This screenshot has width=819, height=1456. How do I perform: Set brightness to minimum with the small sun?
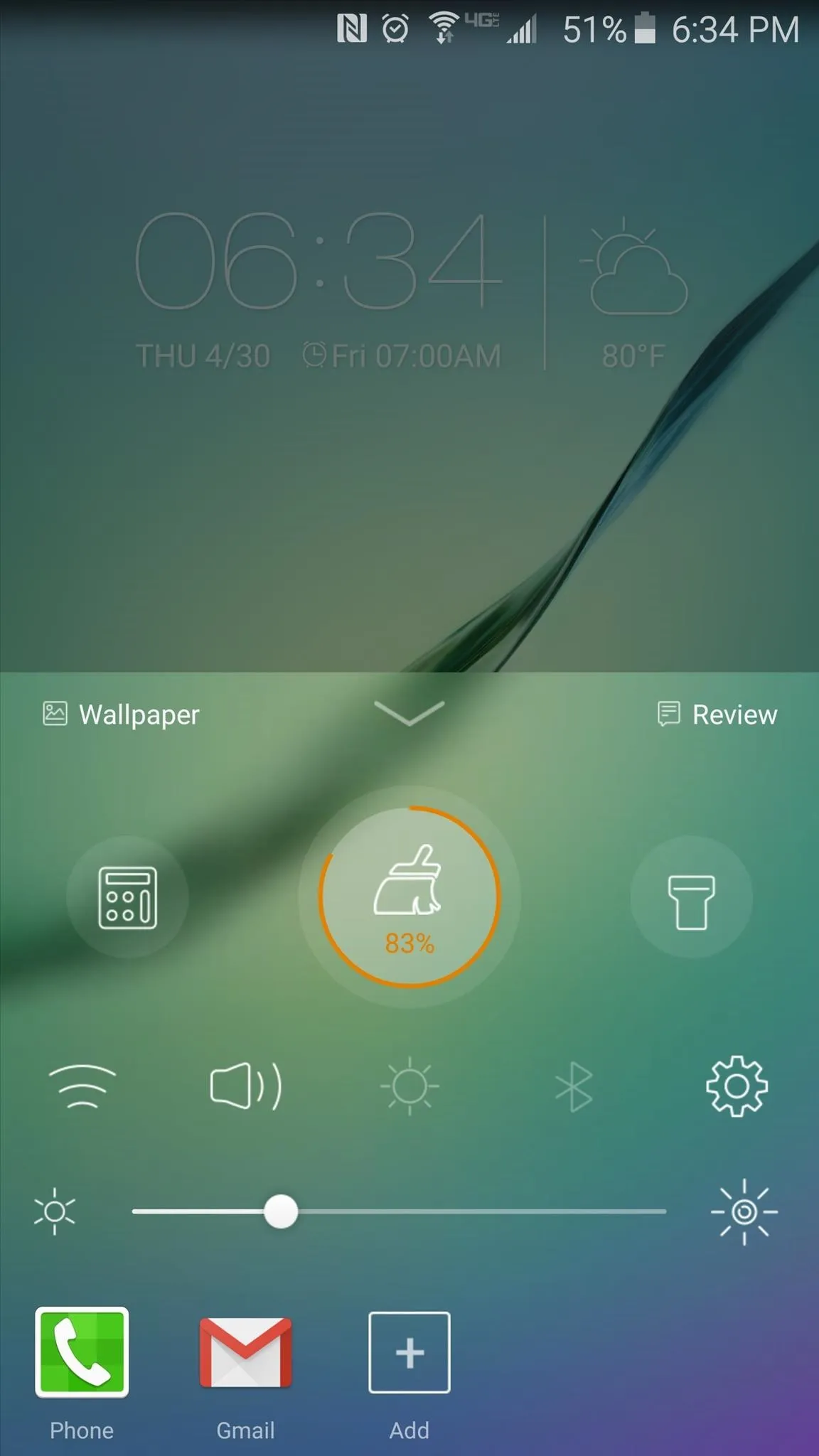[x=55, y=1211]
